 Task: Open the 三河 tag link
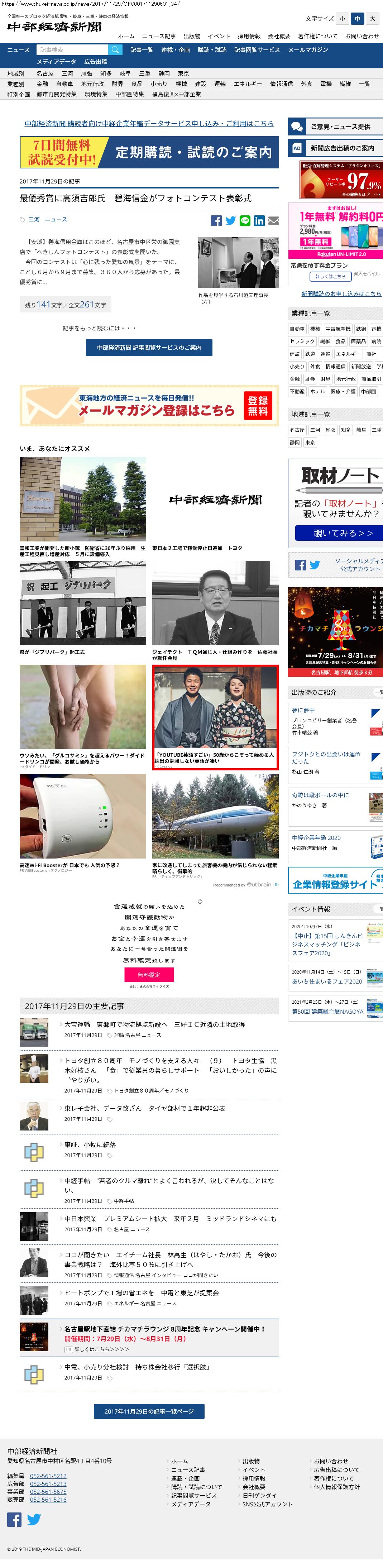pos(34,220)
